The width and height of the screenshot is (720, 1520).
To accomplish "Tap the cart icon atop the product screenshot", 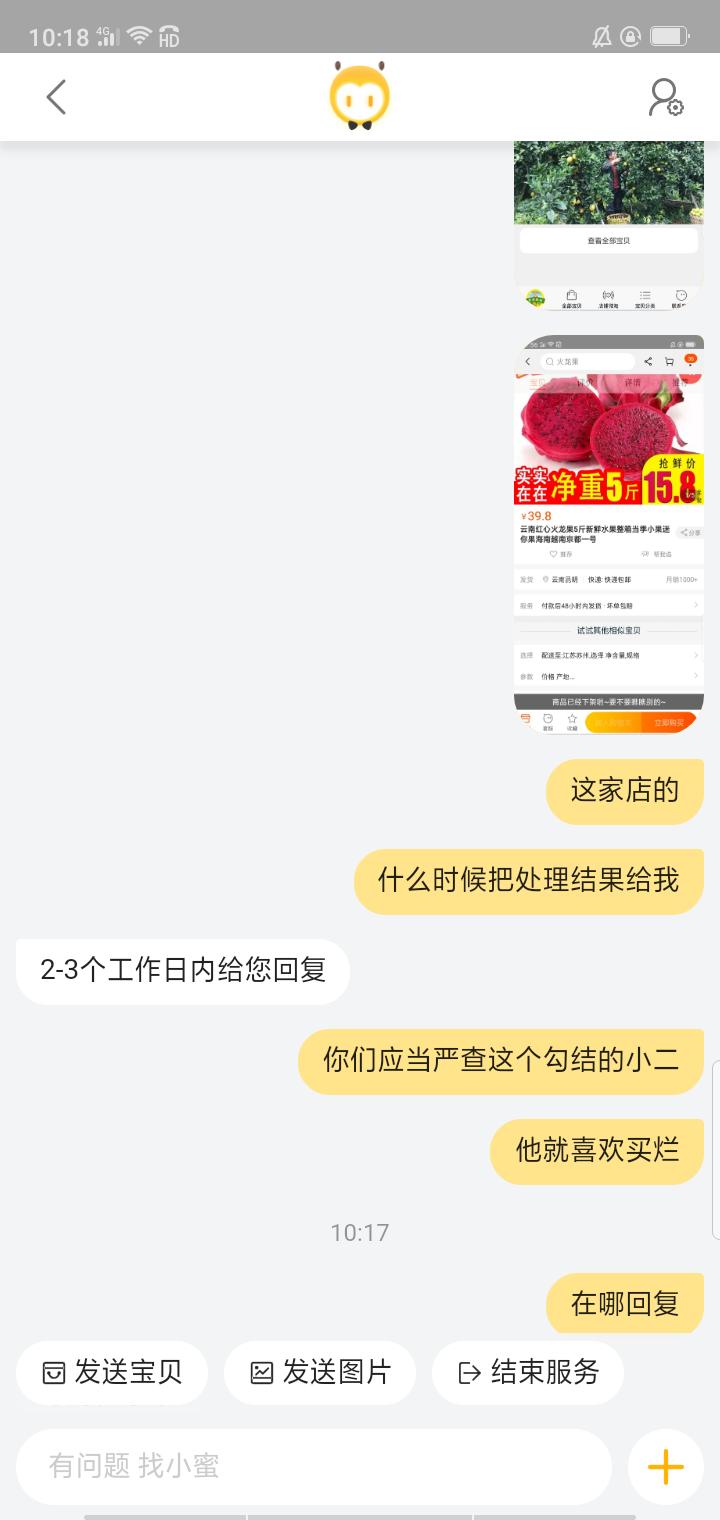I will [x=669, y=361].
